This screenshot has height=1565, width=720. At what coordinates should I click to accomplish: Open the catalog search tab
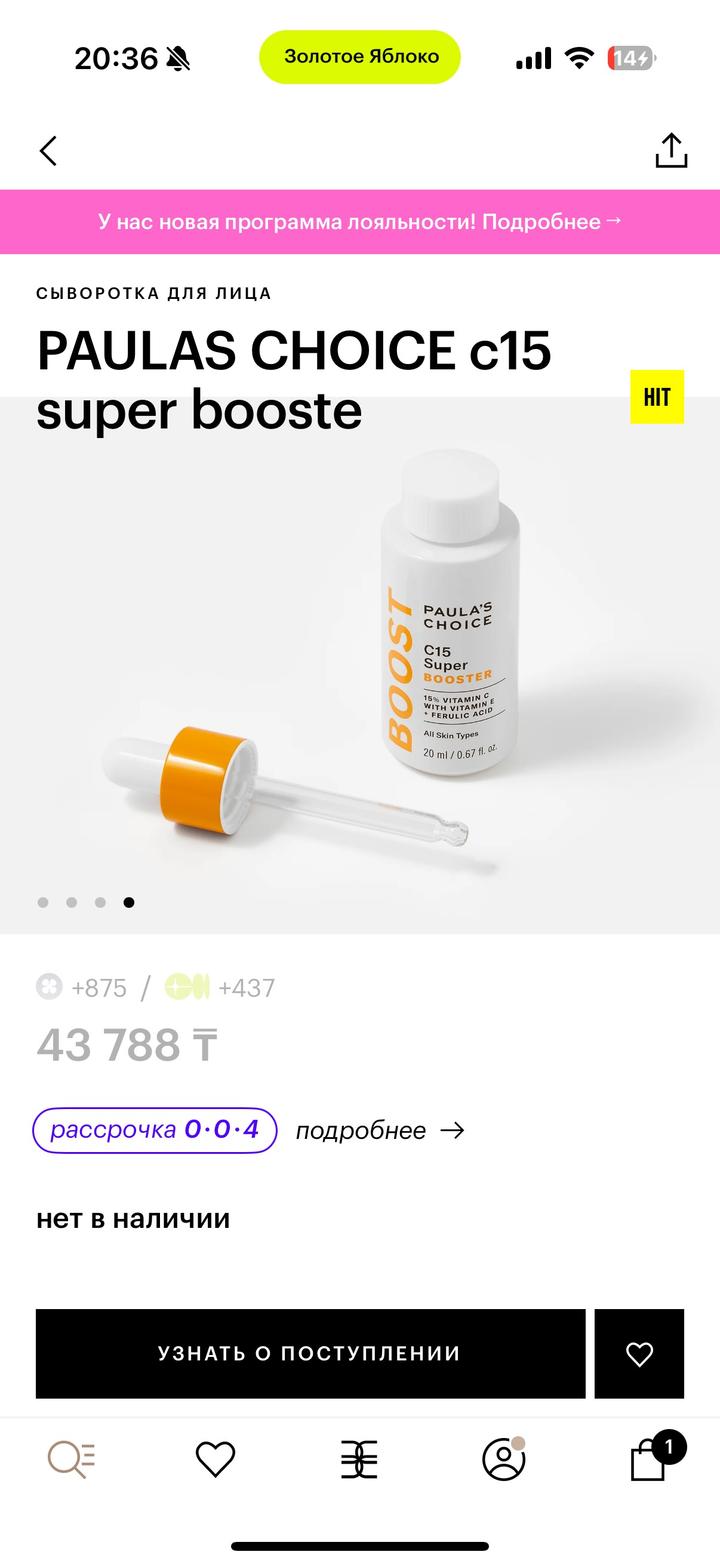coord(72,1460)
